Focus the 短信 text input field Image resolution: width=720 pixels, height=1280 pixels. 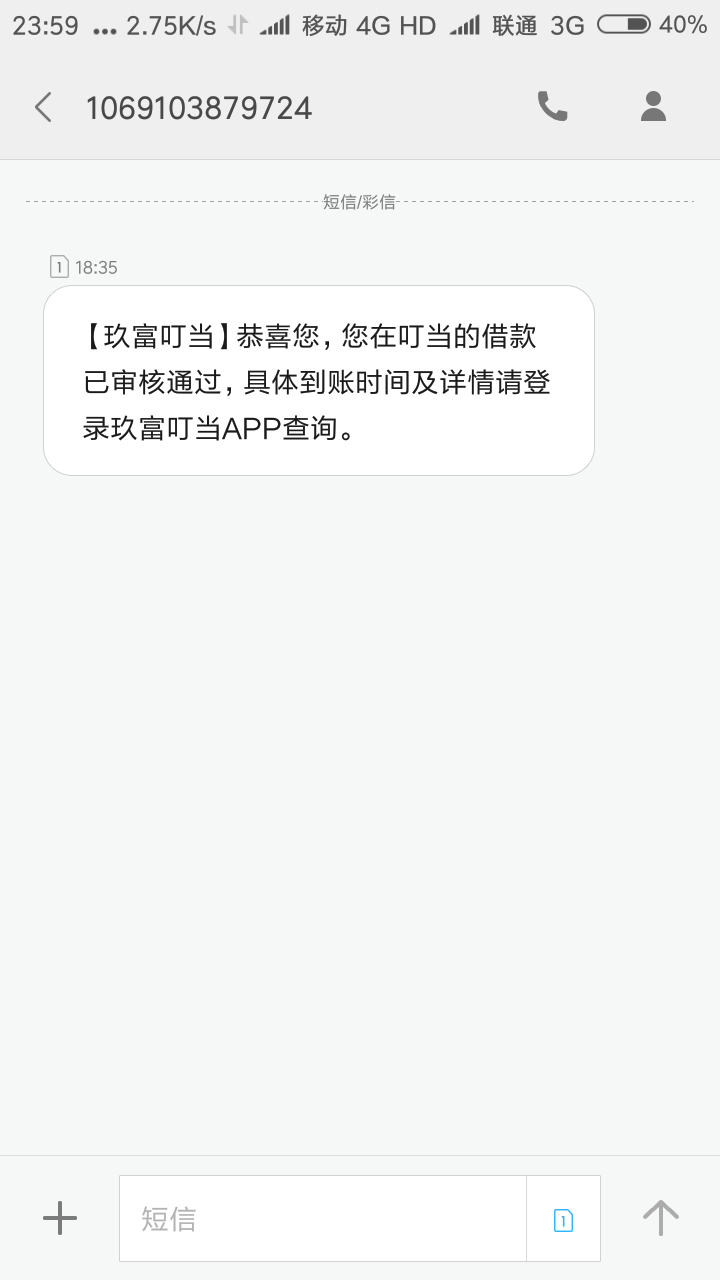[323, 1218]
